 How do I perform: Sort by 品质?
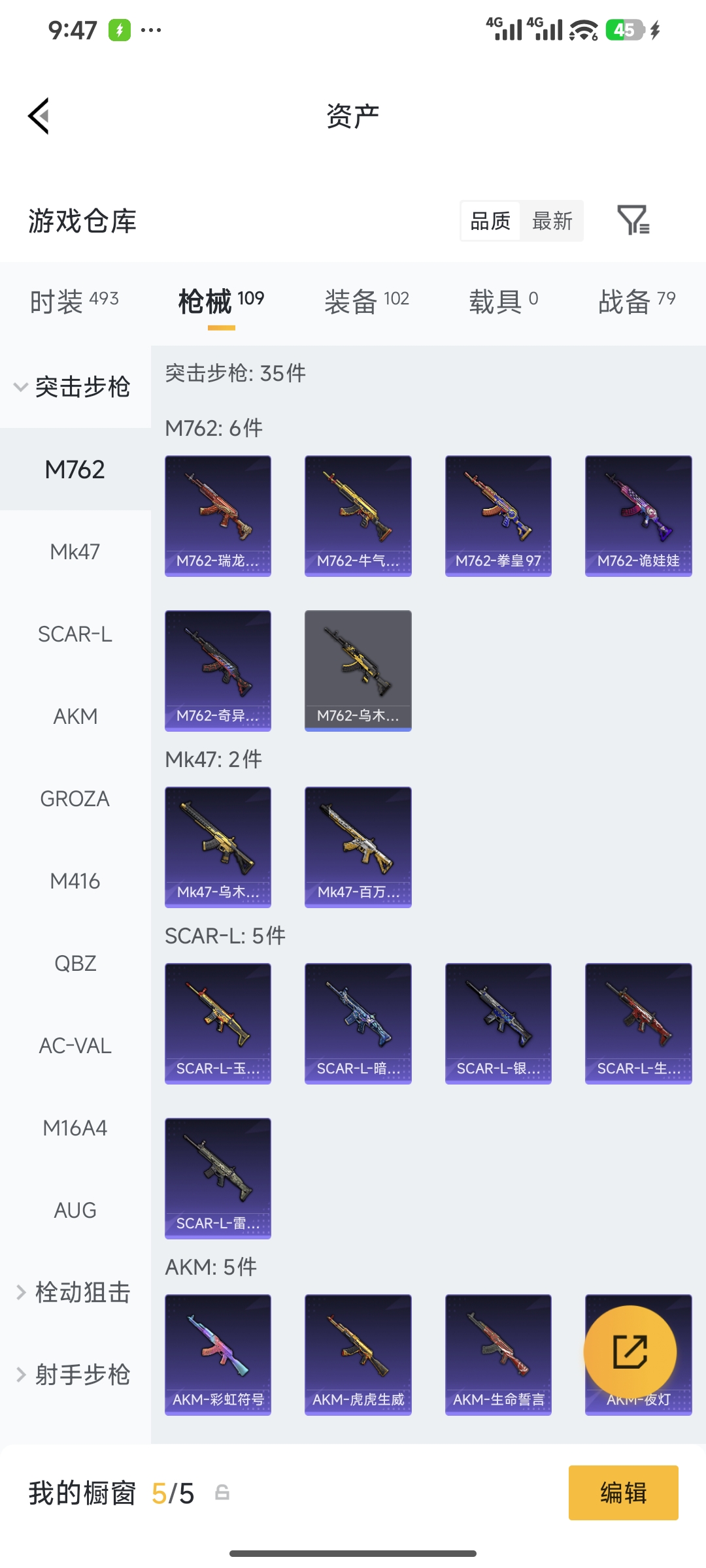click(x=490, y=221)
